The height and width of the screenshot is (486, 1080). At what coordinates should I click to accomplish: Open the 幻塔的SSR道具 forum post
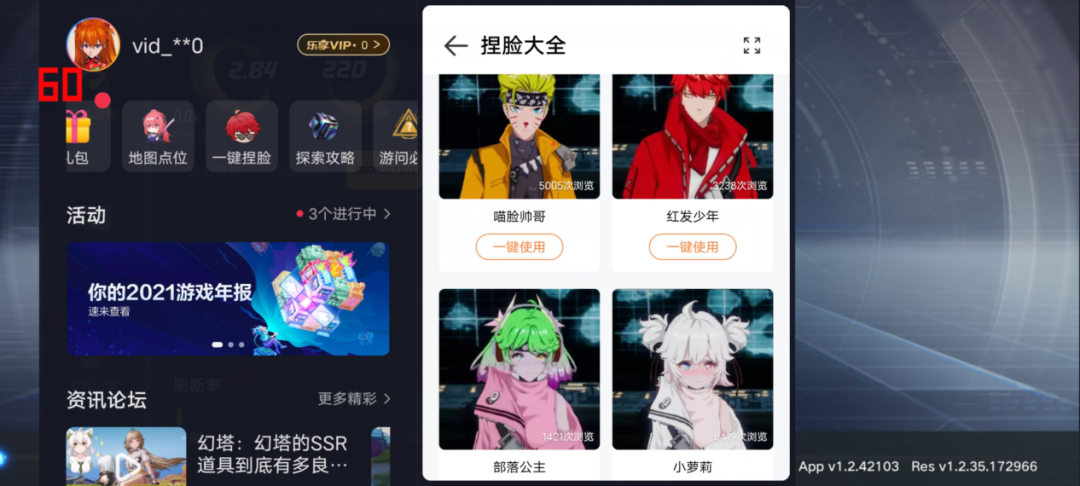272,455
